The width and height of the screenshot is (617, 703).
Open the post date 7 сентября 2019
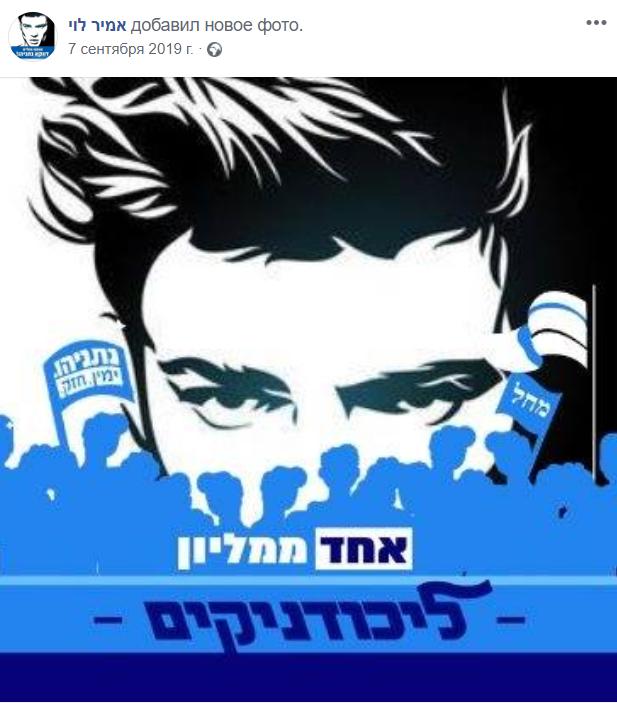[x=130, y=48]
